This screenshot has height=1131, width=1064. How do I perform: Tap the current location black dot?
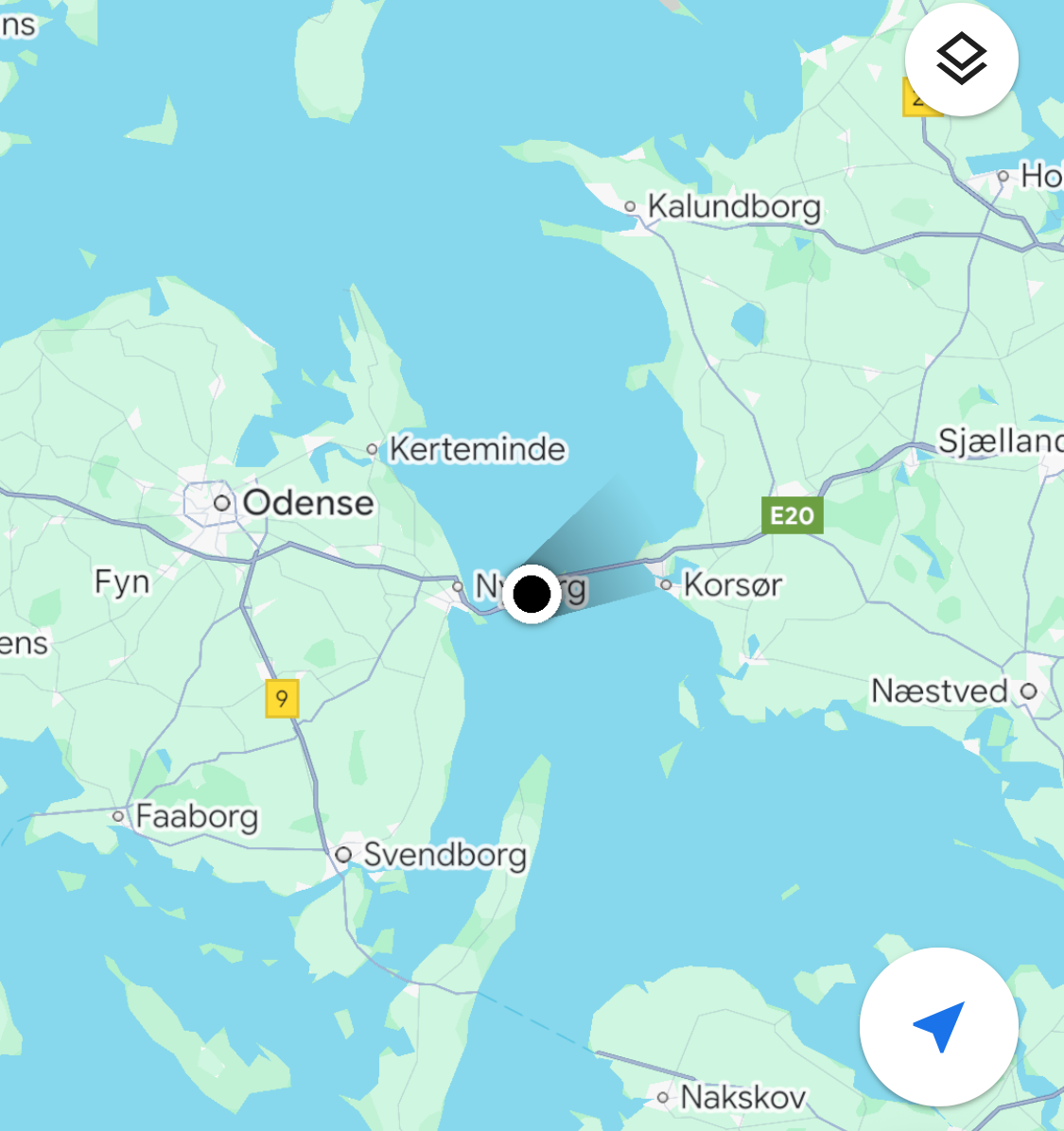tap(532, 594)
